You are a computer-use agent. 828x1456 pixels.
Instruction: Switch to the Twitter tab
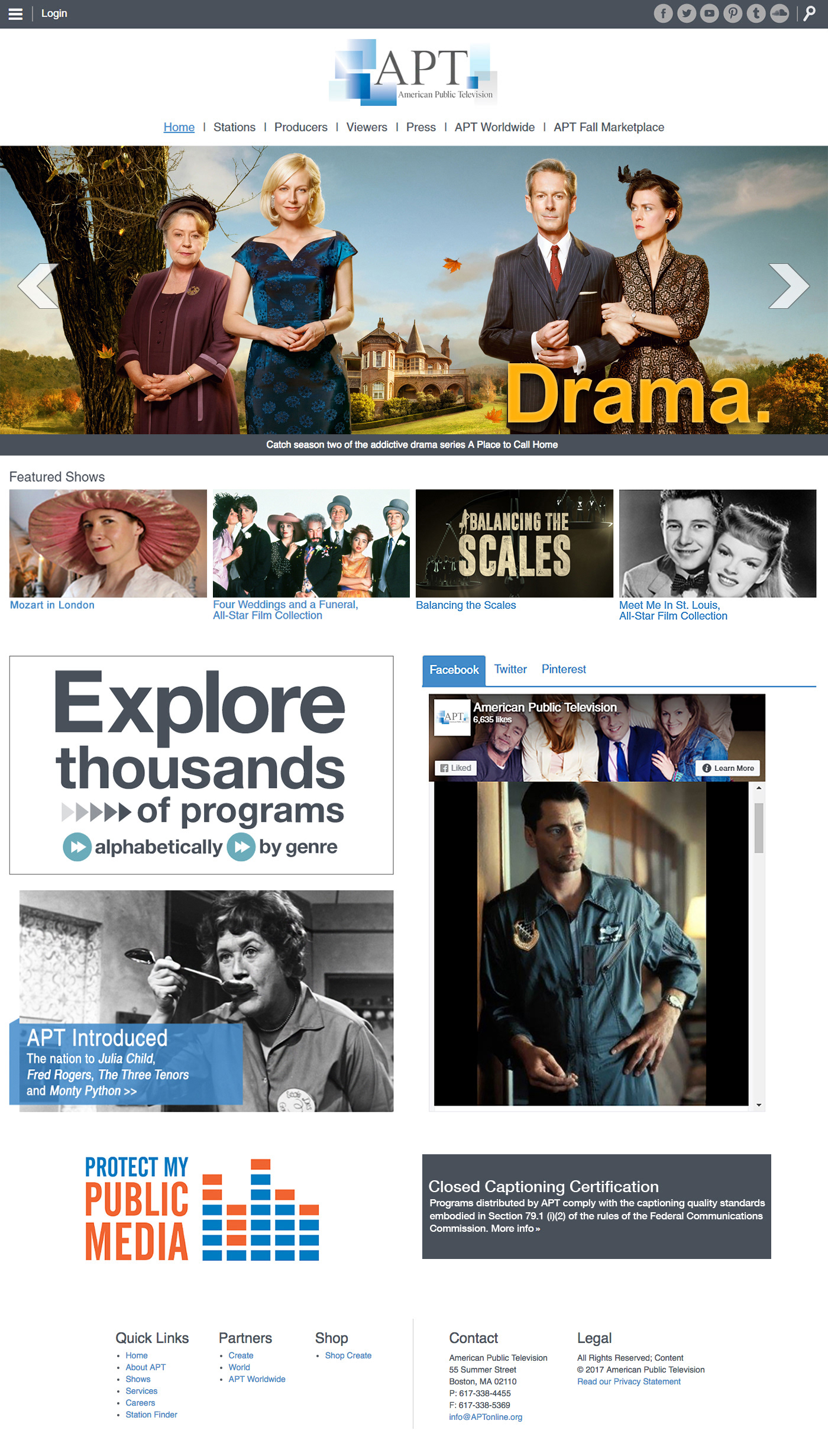tap(510, 669)
